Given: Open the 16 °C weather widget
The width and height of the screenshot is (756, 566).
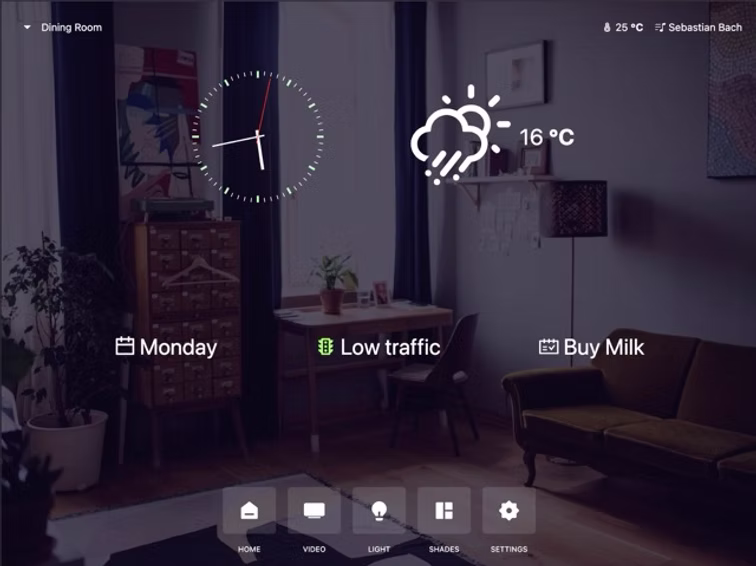Looking at the screenshot, I should (x=492, y=137).
